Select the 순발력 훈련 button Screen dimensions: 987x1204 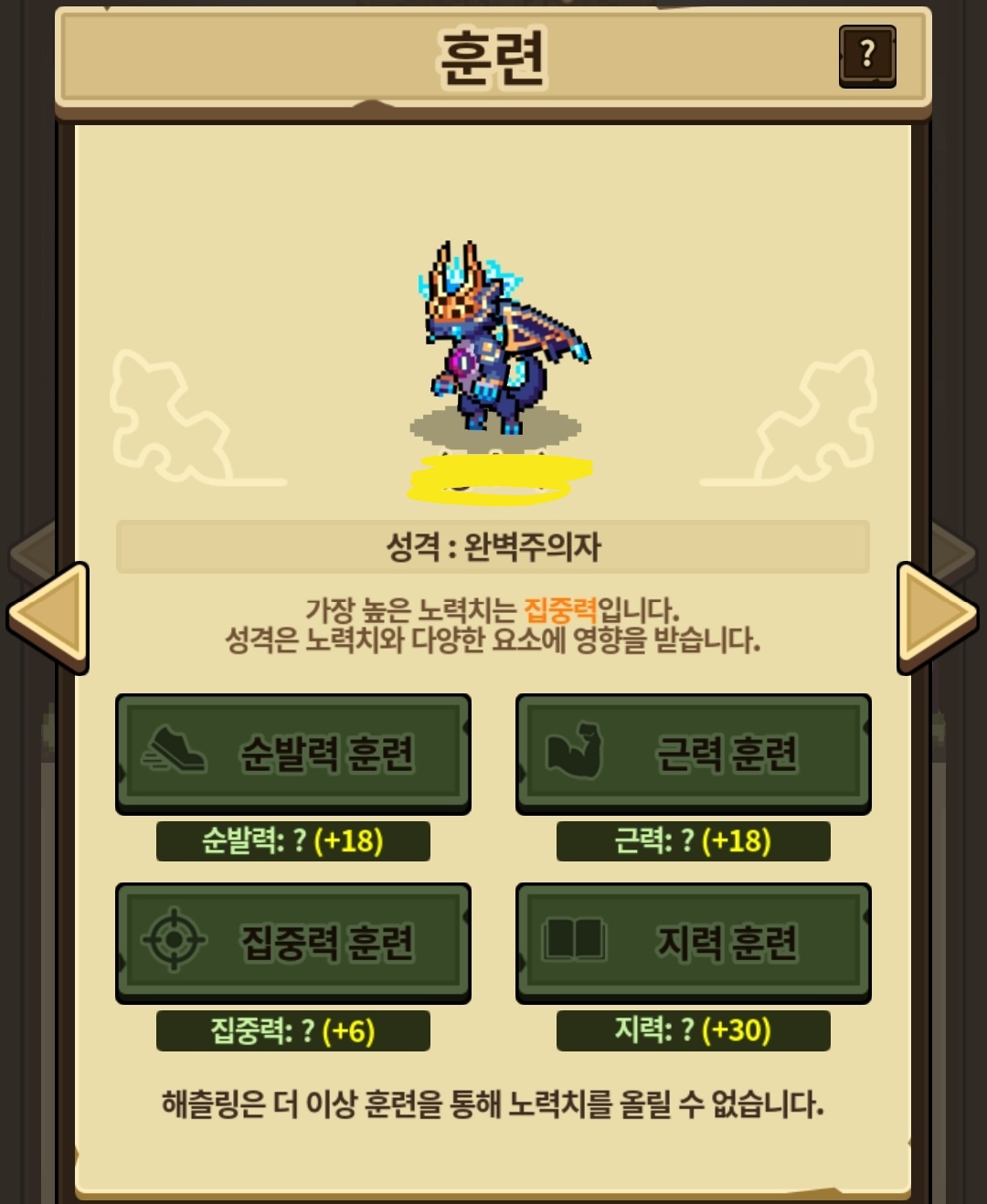tap(293, 754)
